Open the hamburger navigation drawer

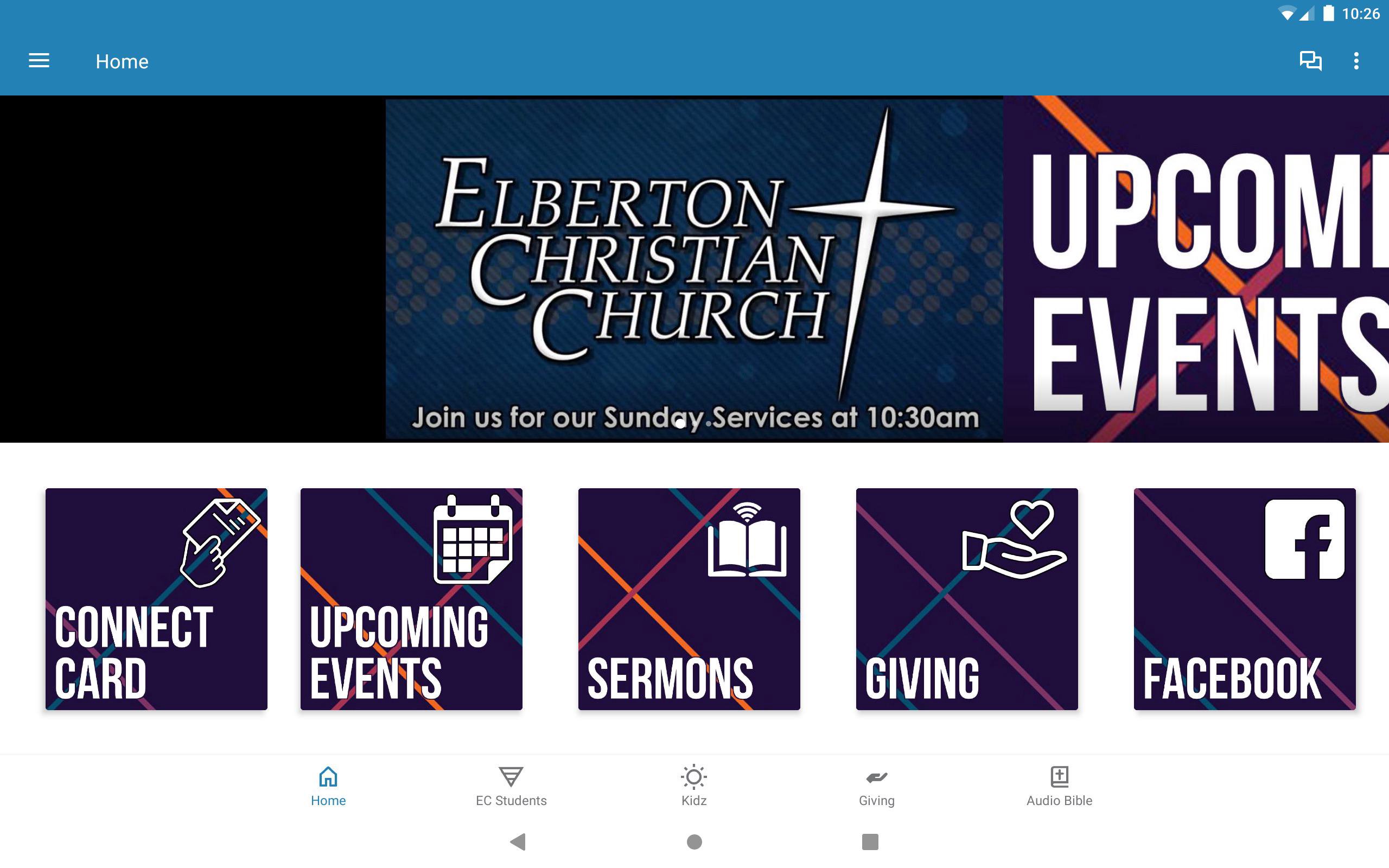[x=39, y=61]
